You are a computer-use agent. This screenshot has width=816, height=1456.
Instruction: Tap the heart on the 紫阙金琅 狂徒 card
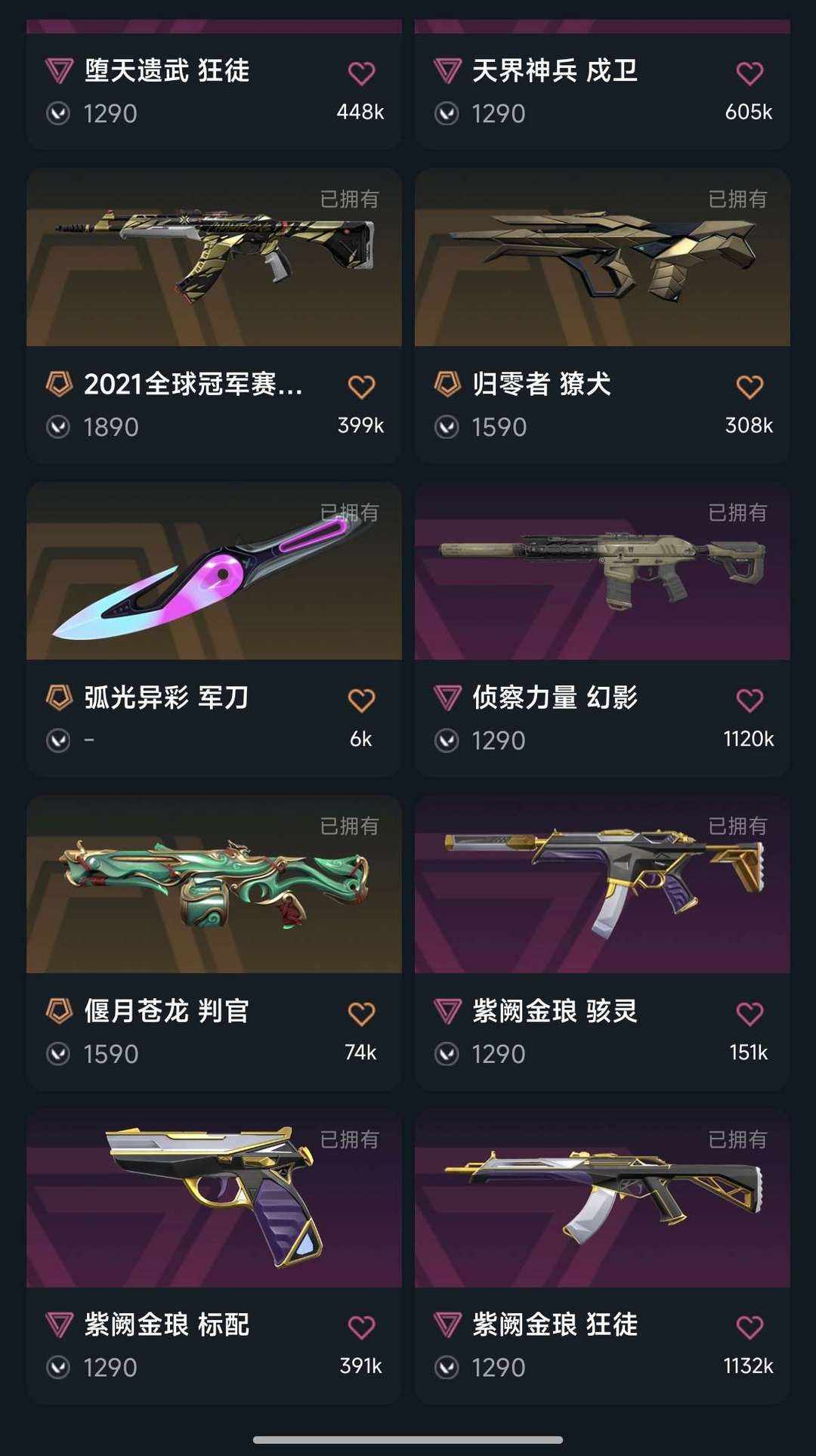[750, 1328]
